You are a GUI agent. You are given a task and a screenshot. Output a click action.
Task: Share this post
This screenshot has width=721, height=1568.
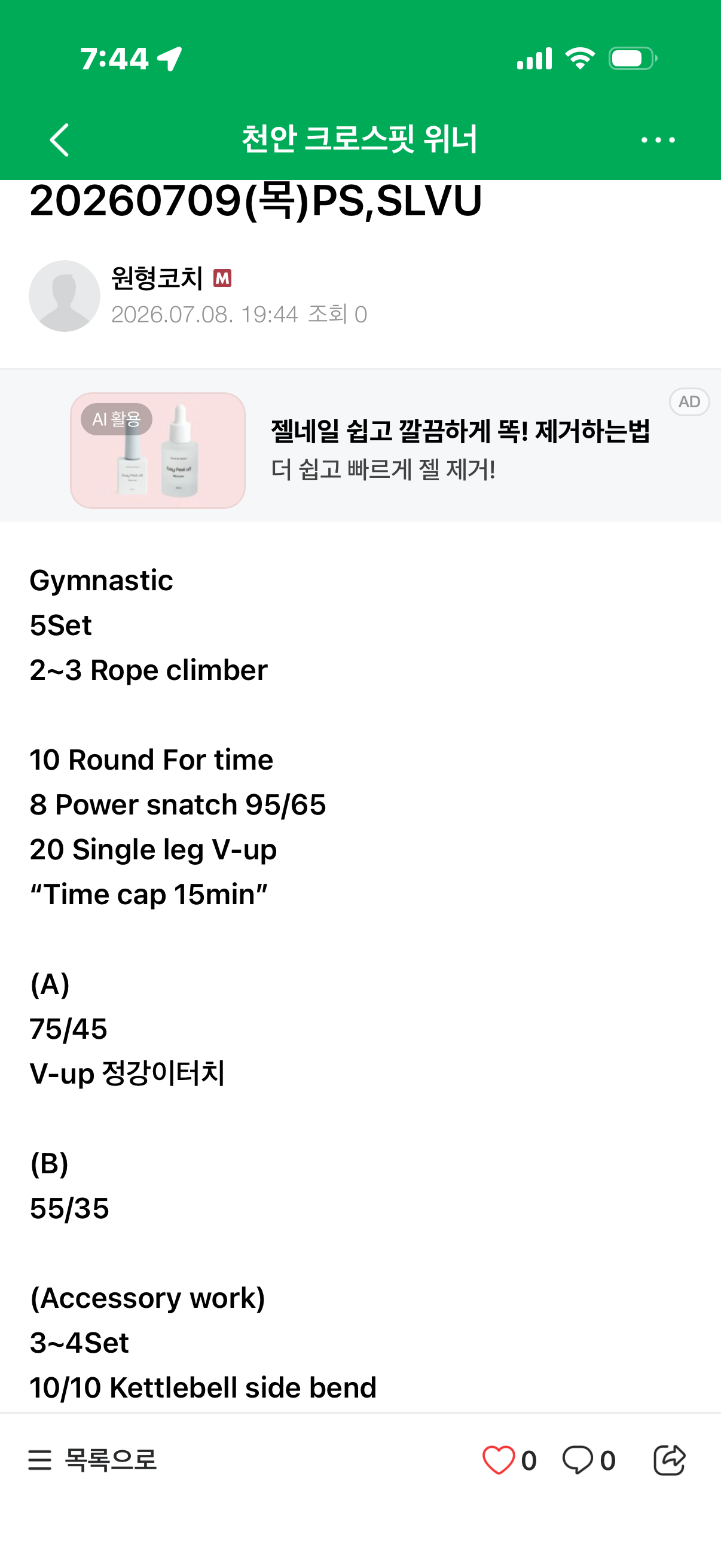(669, 1460)
